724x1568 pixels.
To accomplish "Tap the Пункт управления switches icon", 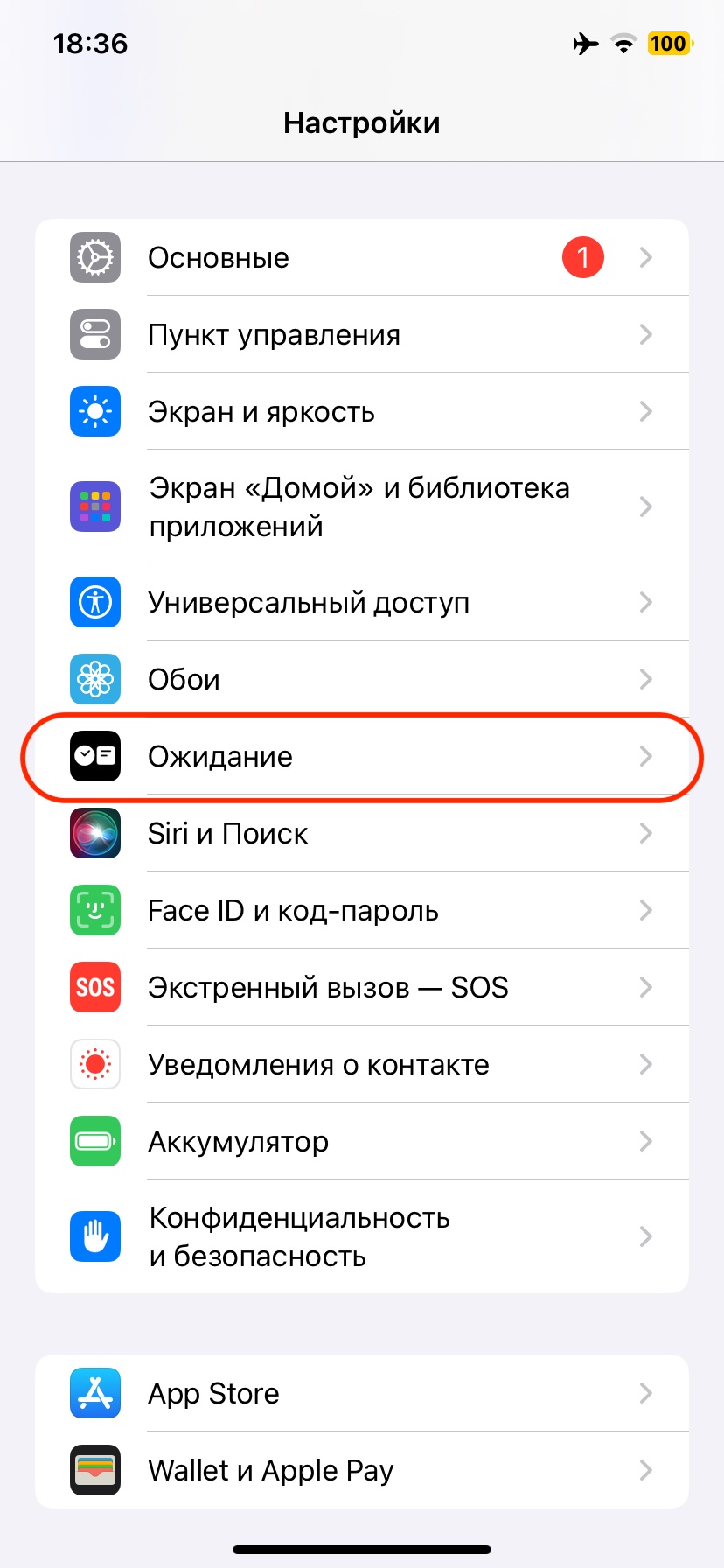I will 94,334.
